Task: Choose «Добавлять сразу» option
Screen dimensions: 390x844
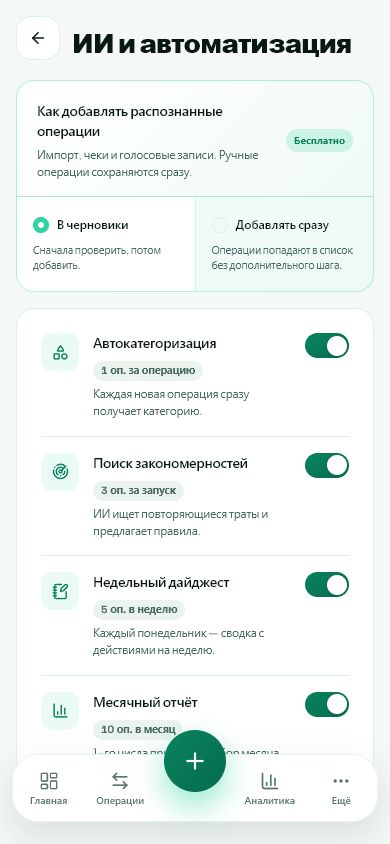Action: coord(284,244)
